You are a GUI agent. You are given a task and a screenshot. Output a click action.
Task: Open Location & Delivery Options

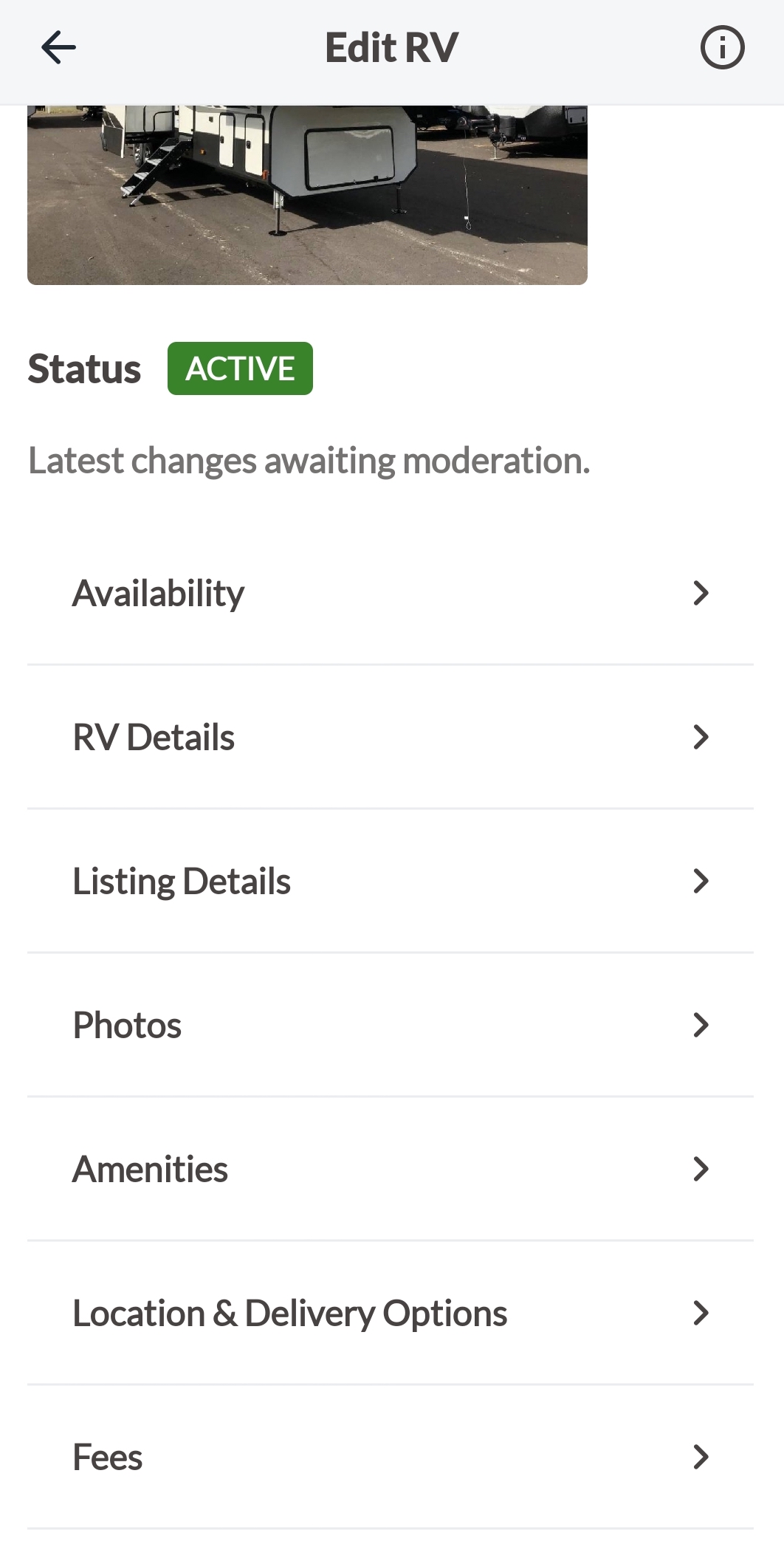391,1313
